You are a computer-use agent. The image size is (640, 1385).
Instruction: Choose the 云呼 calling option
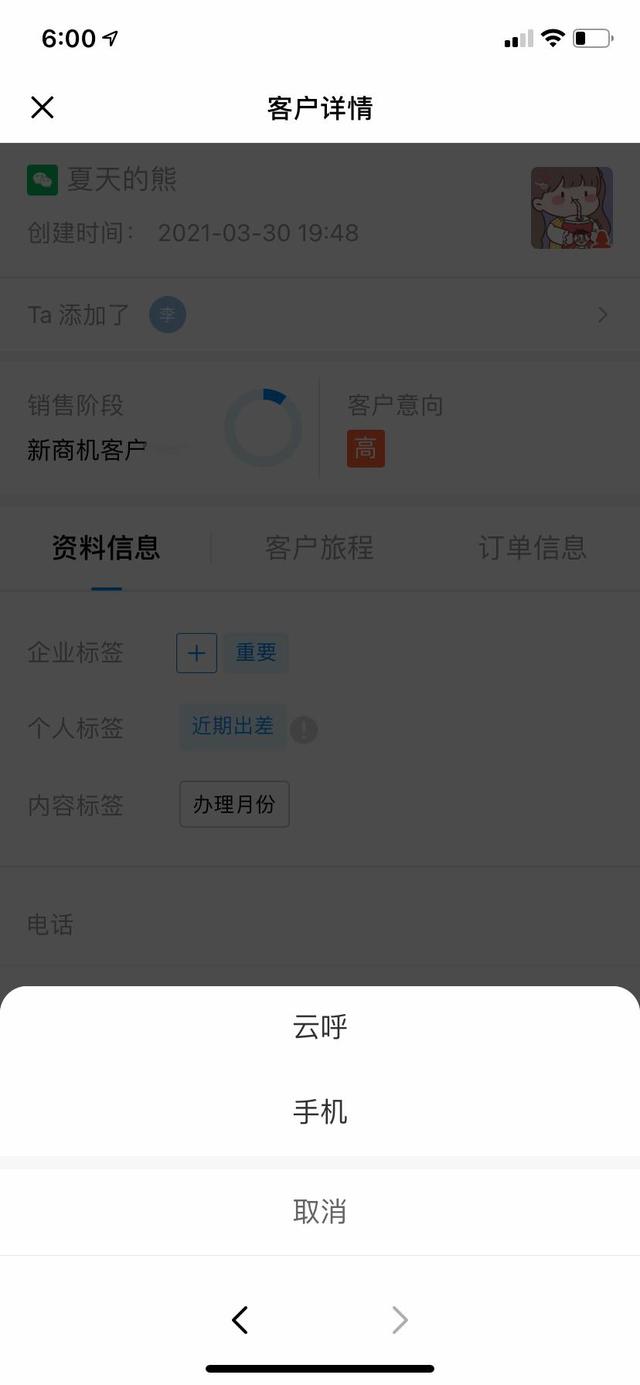coord(320,1027)
